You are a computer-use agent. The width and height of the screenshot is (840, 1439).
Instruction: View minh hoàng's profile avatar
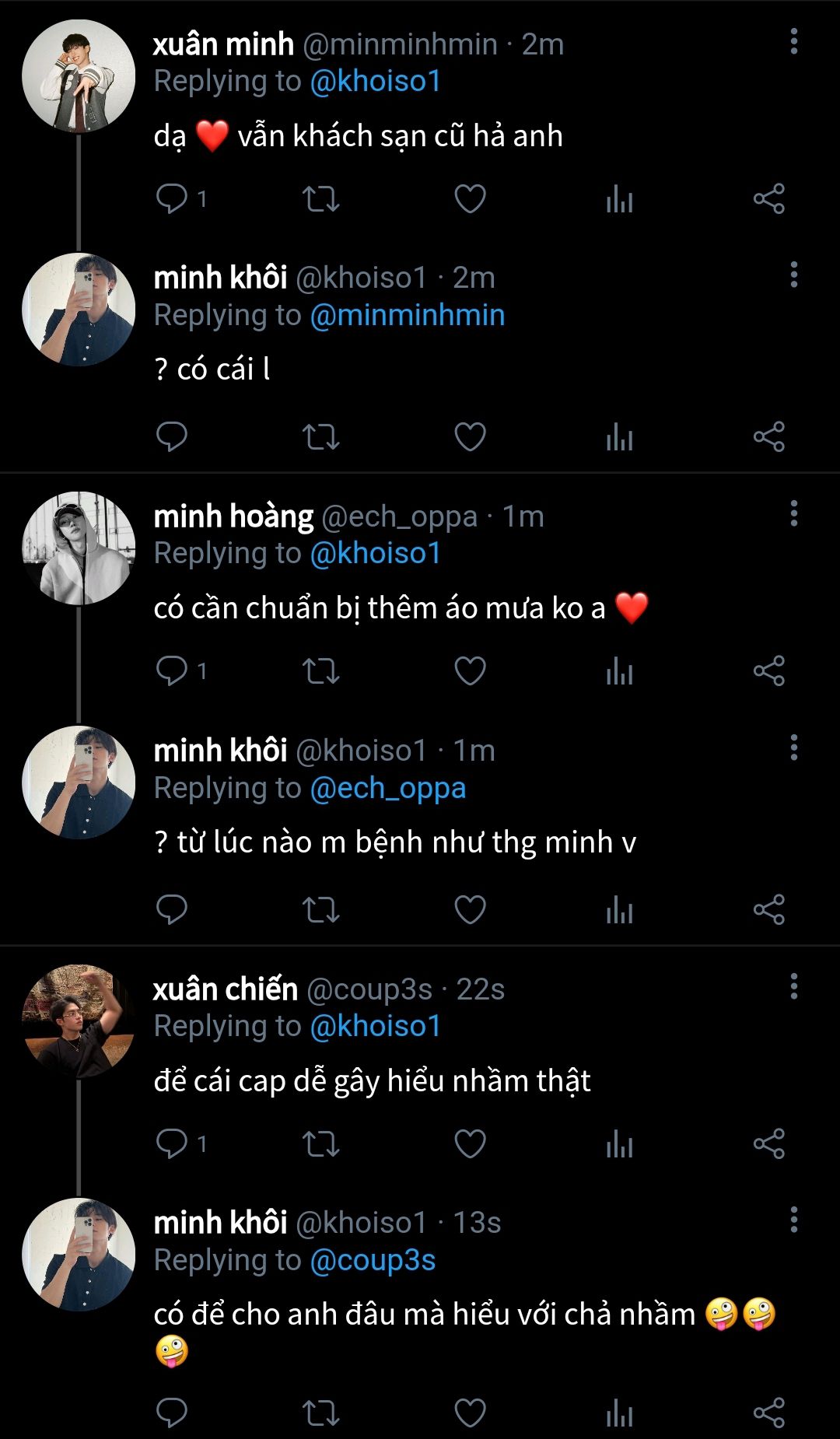tap(79, 548)
